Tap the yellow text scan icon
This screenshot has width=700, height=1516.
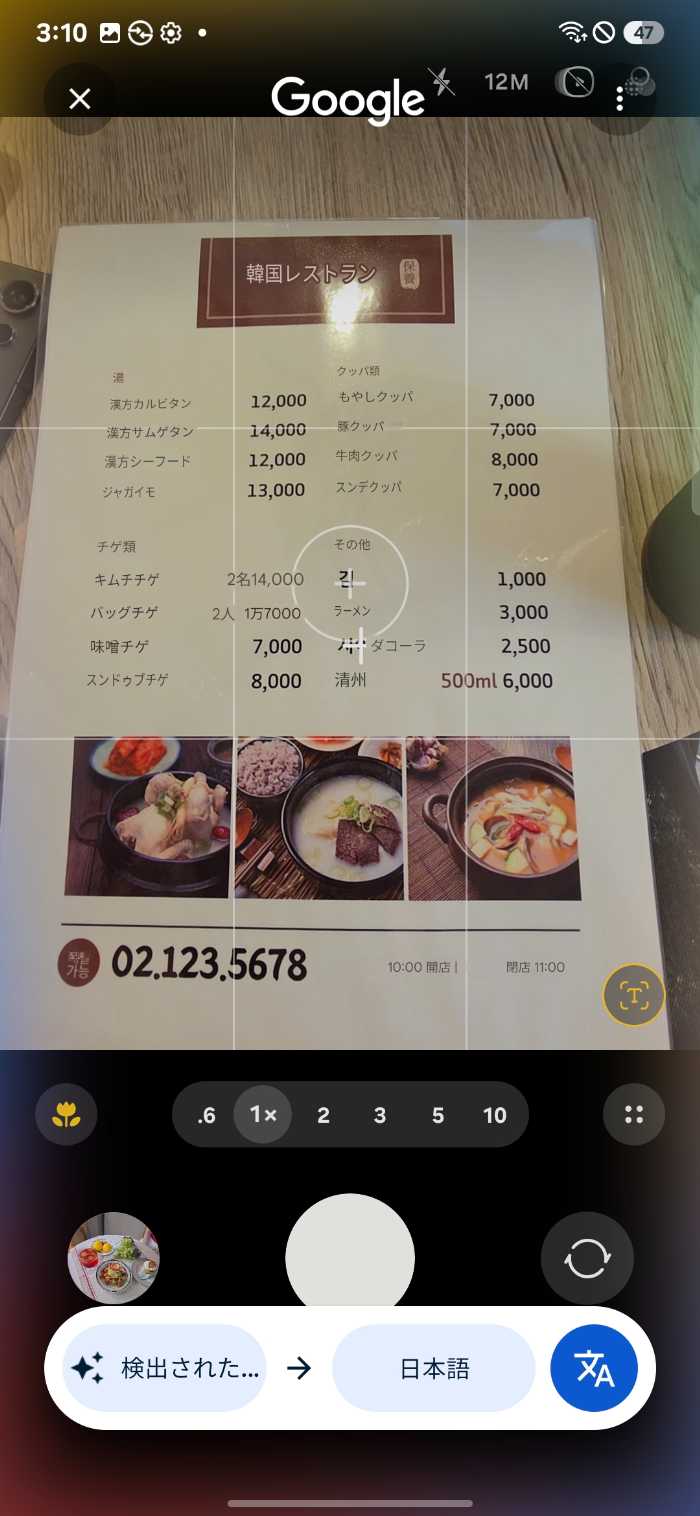coord(634,995)
